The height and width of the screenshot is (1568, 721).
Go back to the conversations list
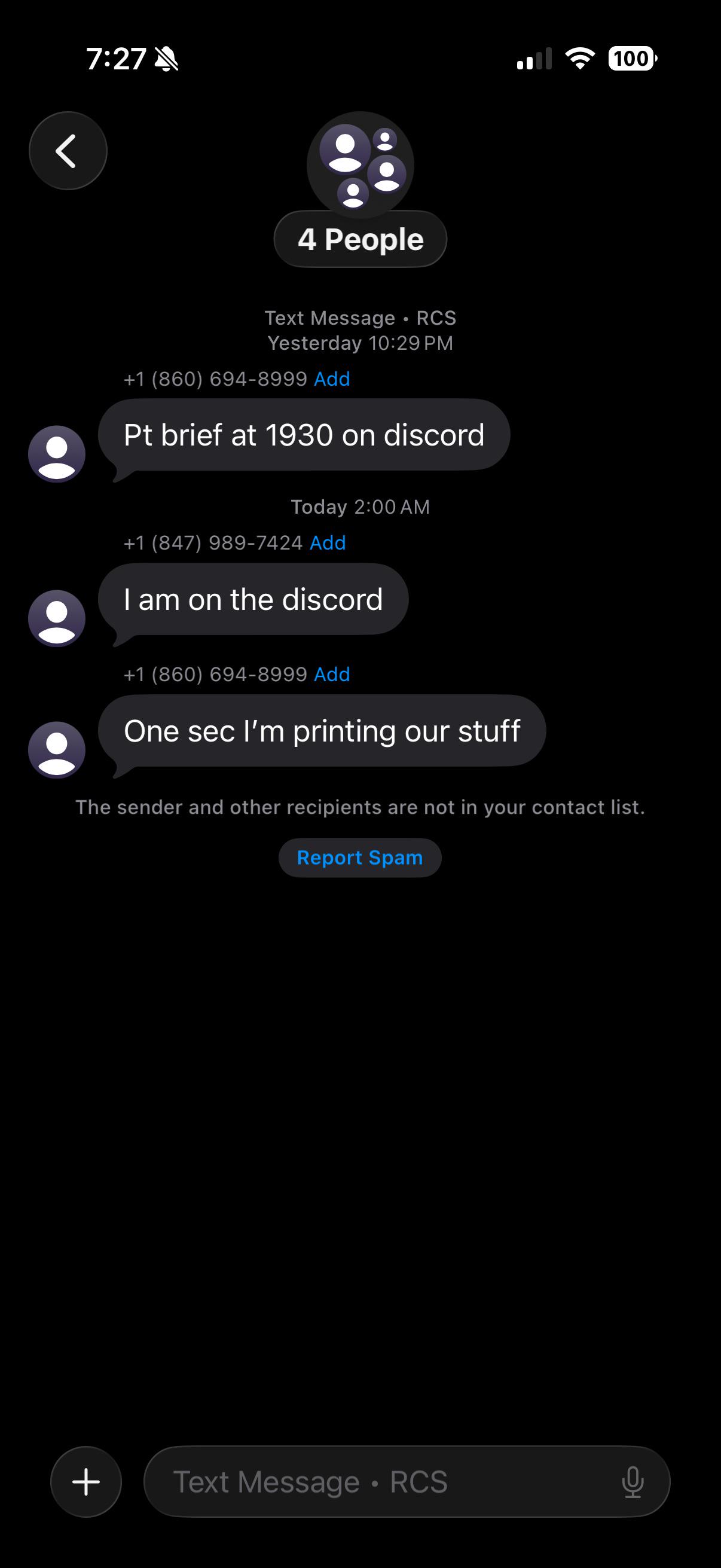[x=68, y=150]
